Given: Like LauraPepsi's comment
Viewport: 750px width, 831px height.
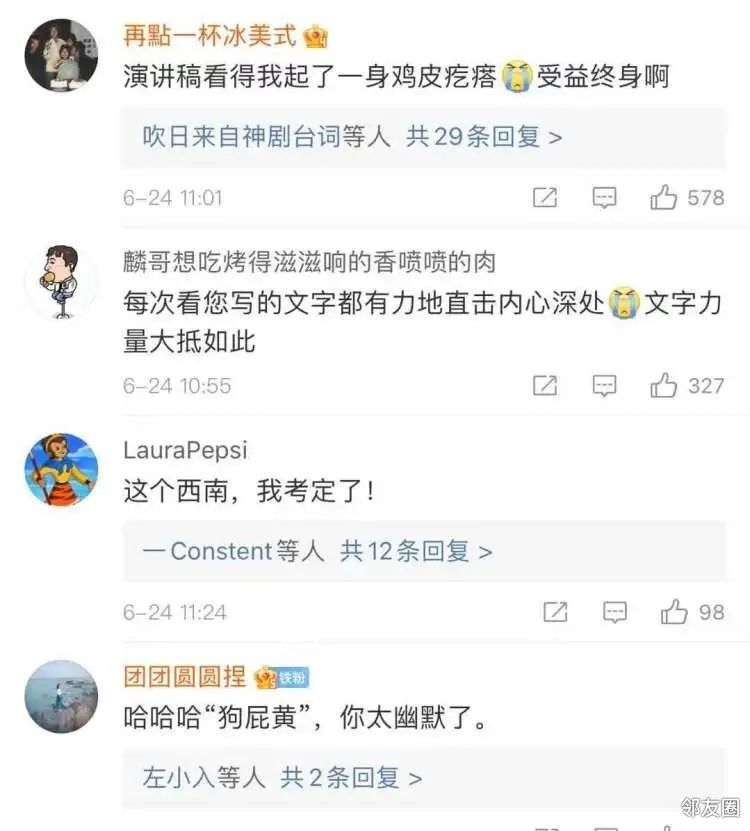Looking at the screenshot, I should pos(674,612).
